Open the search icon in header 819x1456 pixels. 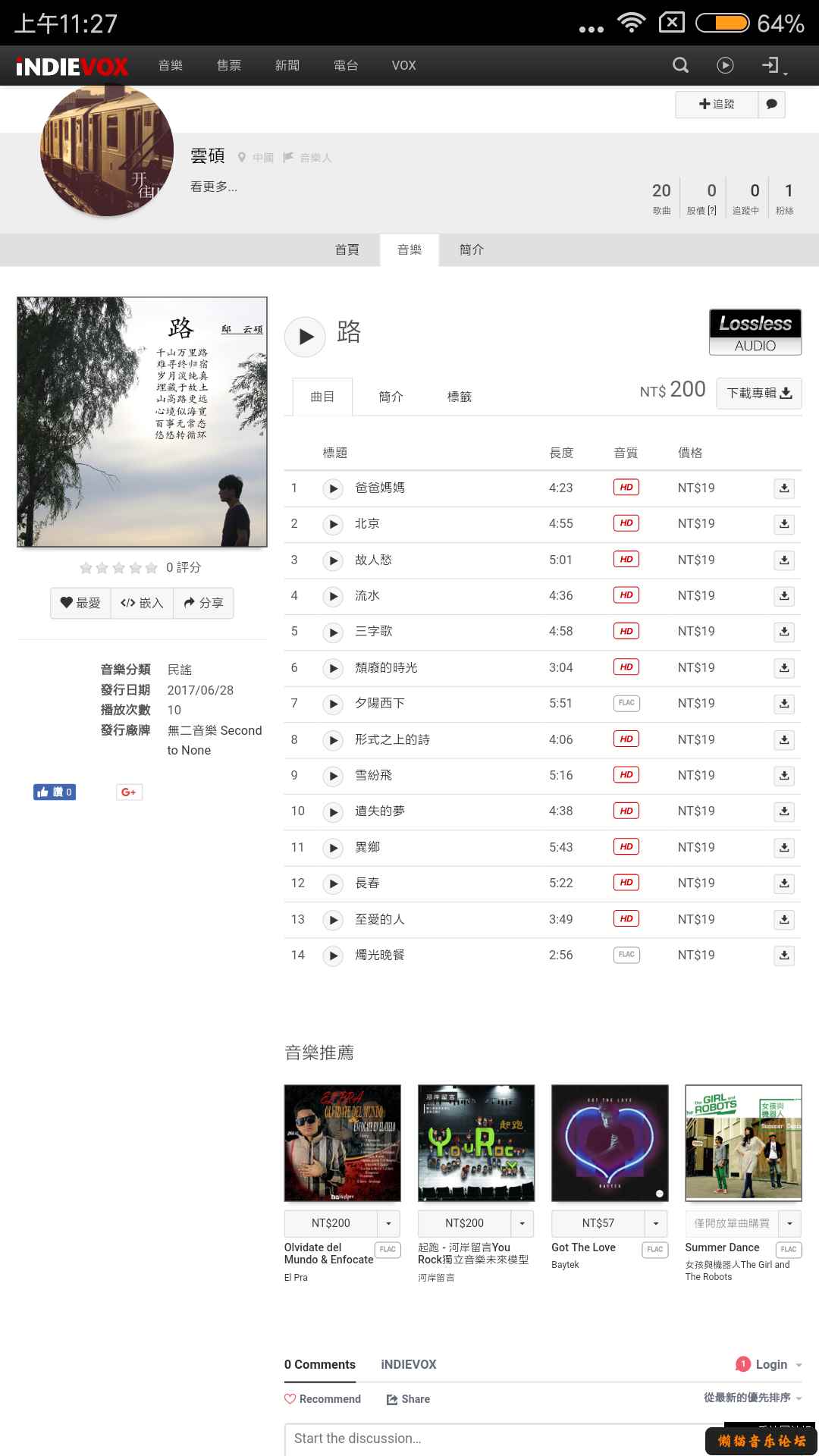point(680,65)
